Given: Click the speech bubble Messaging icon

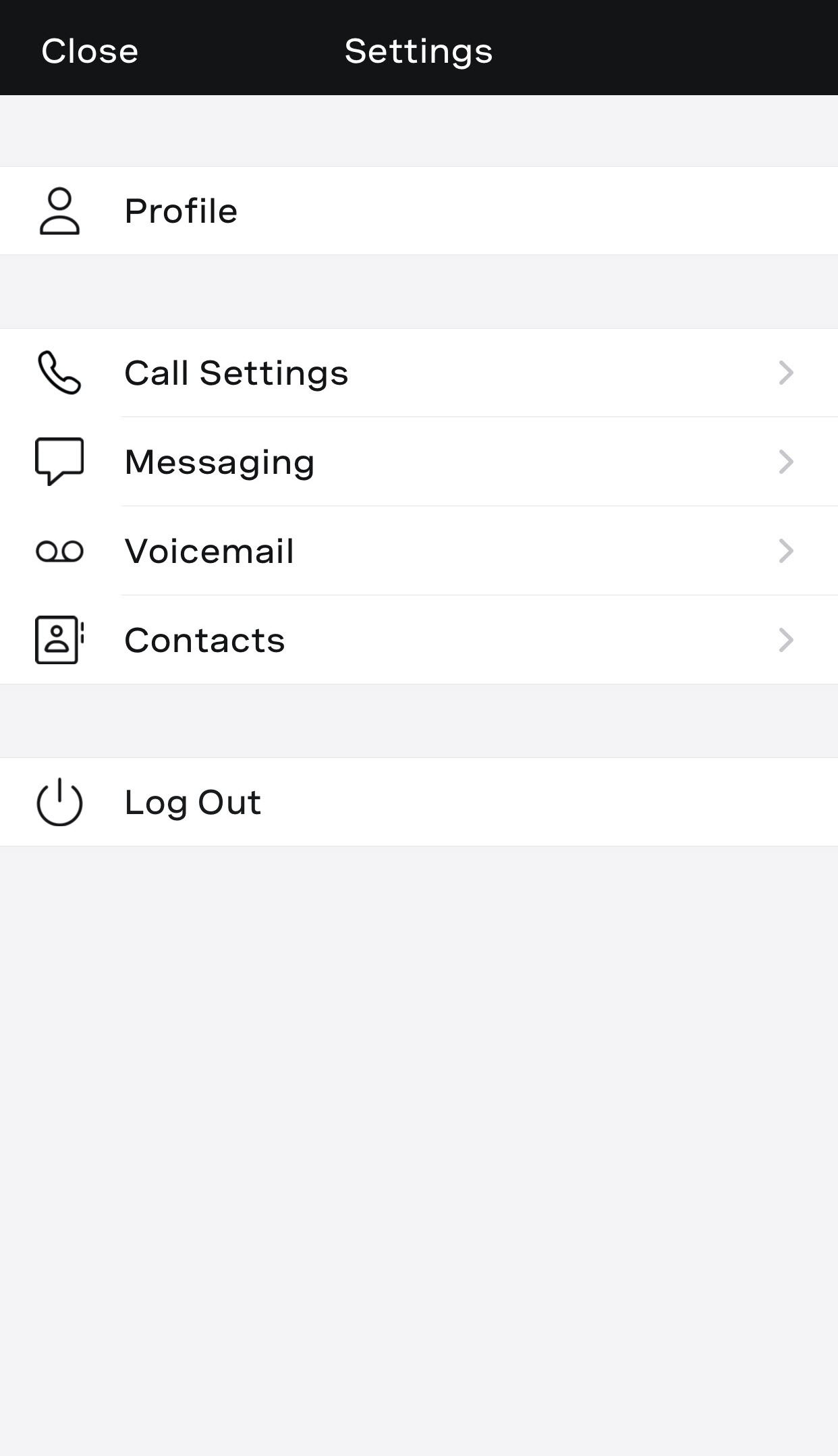Looking at the screenshot, I should pos(59,462).
